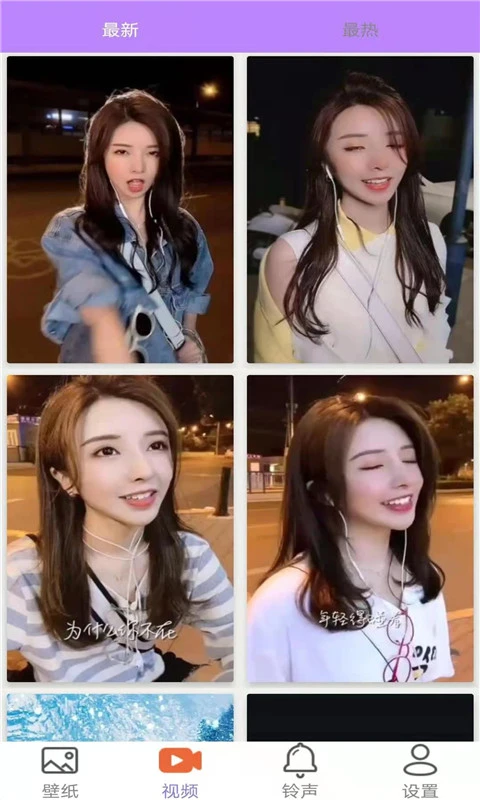Go to the 壁纸 tab

point(60,771)
